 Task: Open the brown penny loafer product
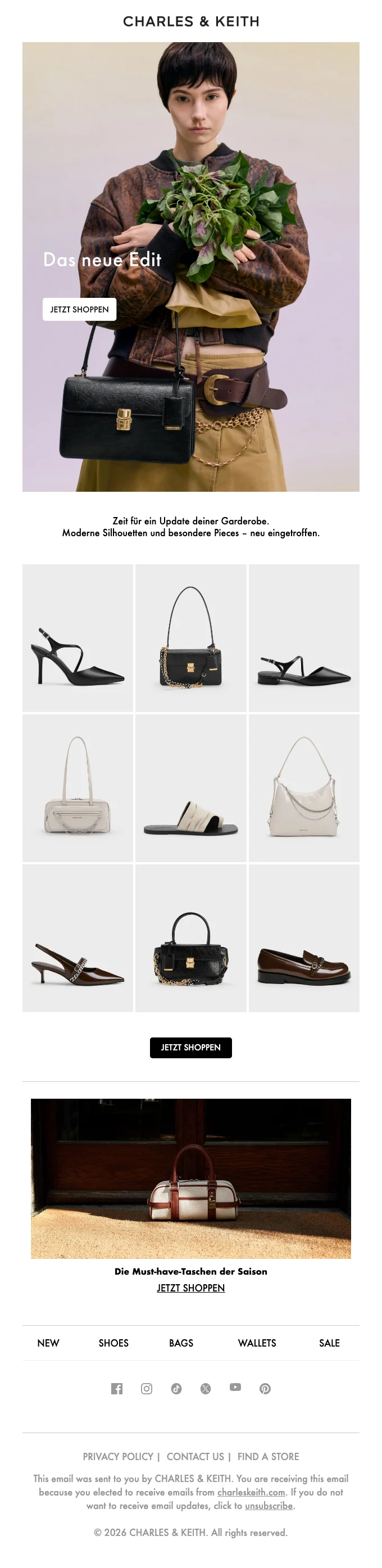tap(303, 938)
